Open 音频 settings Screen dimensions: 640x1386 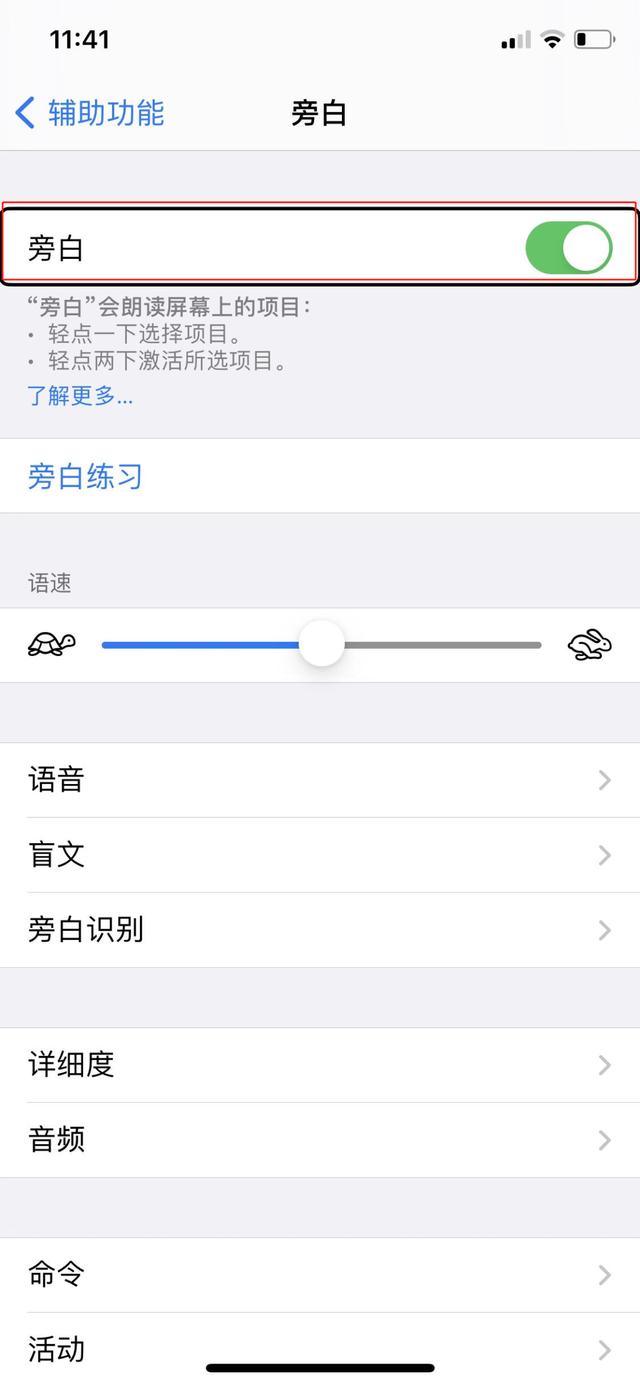320,1140
